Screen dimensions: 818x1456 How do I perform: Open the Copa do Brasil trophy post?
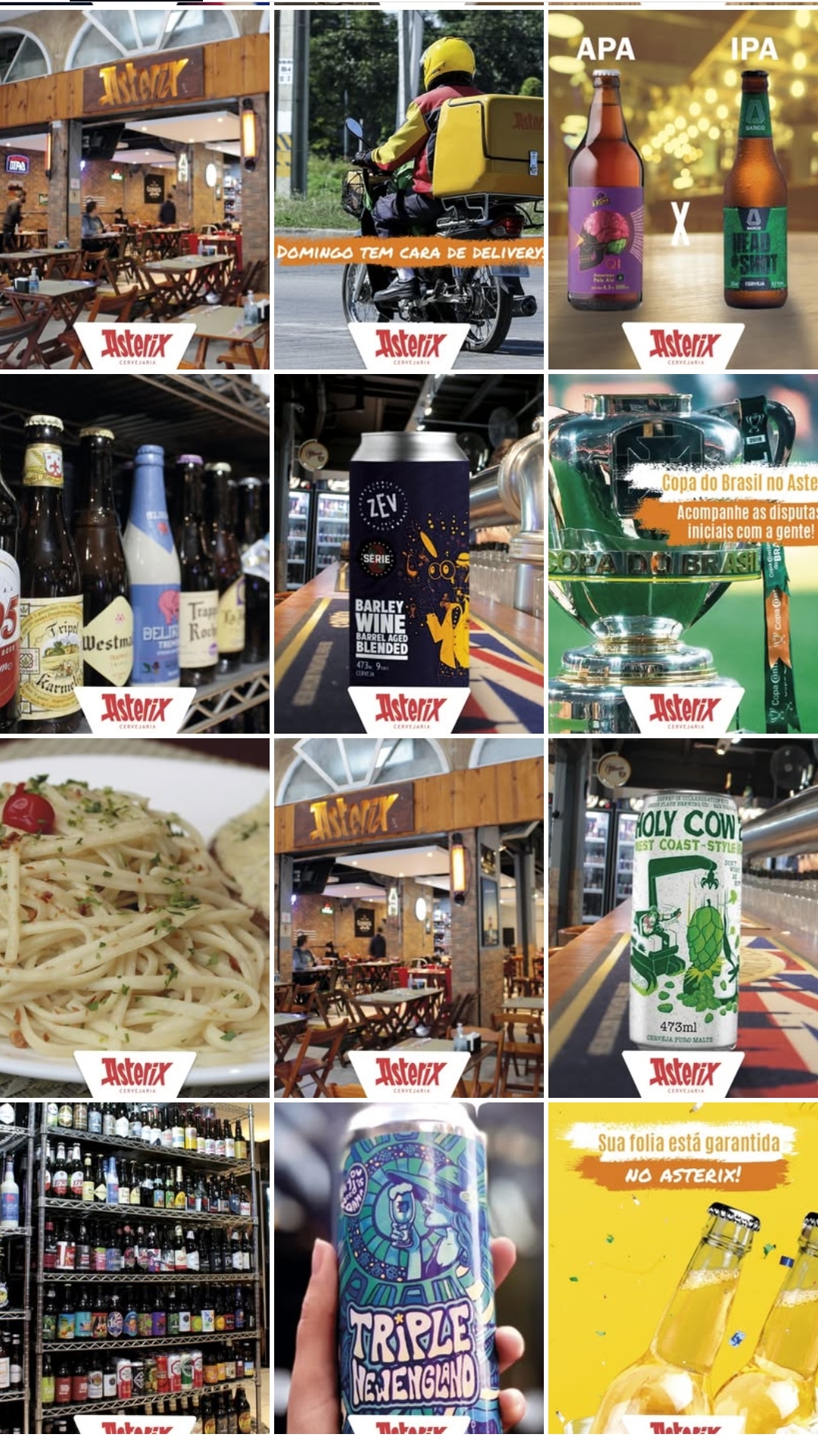[x=683, y=553]
